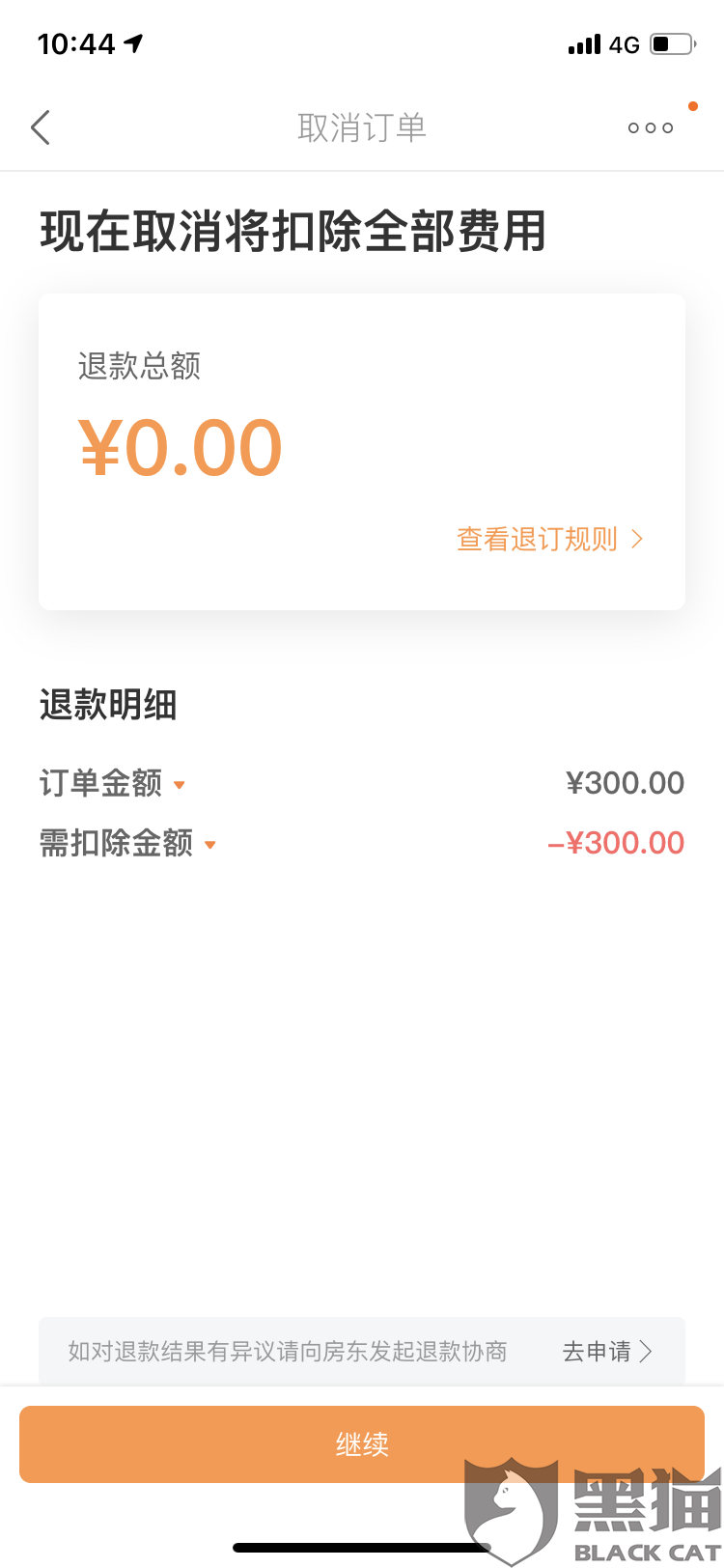
Task: Tap the 继续 button to continue
Action: pyautogui.click(x=362, y=1443)
